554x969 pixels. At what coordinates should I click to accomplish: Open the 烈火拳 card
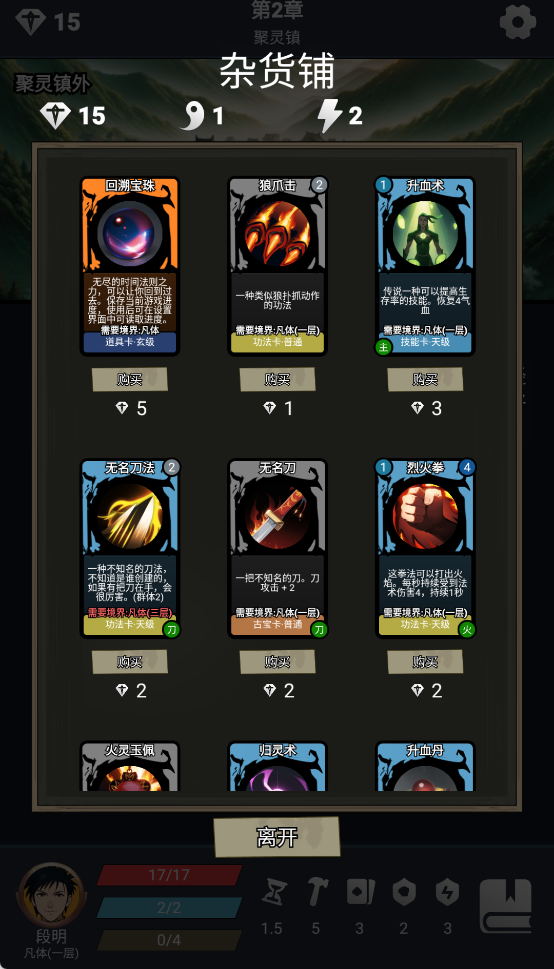pyautogui.click(x=425, y=549)
